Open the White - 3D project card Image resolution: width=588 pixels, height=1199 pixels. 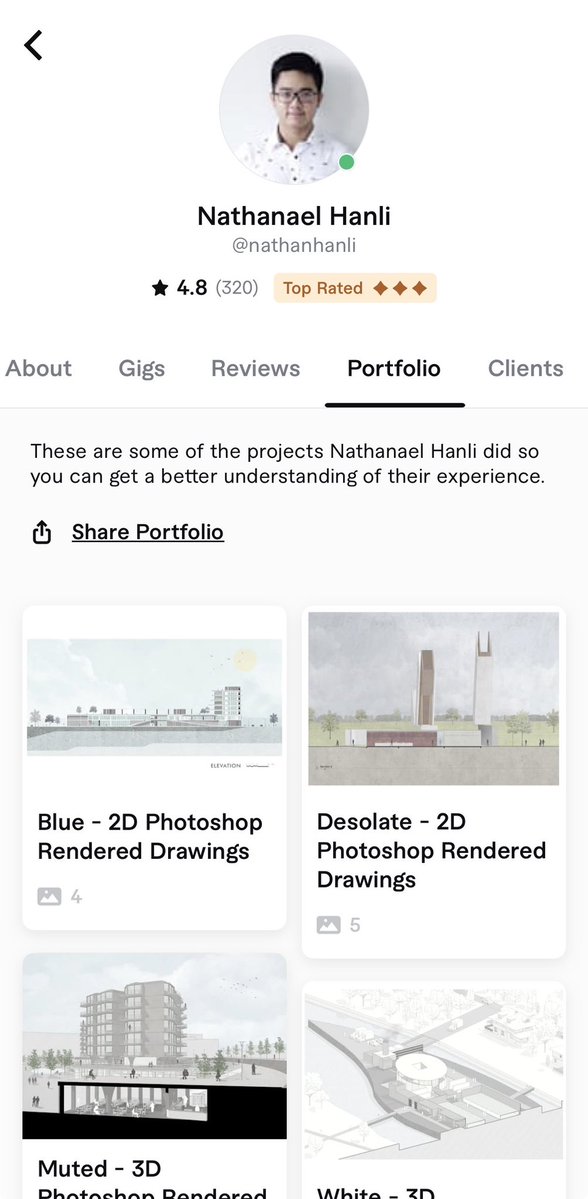(x=434, y=1090)
